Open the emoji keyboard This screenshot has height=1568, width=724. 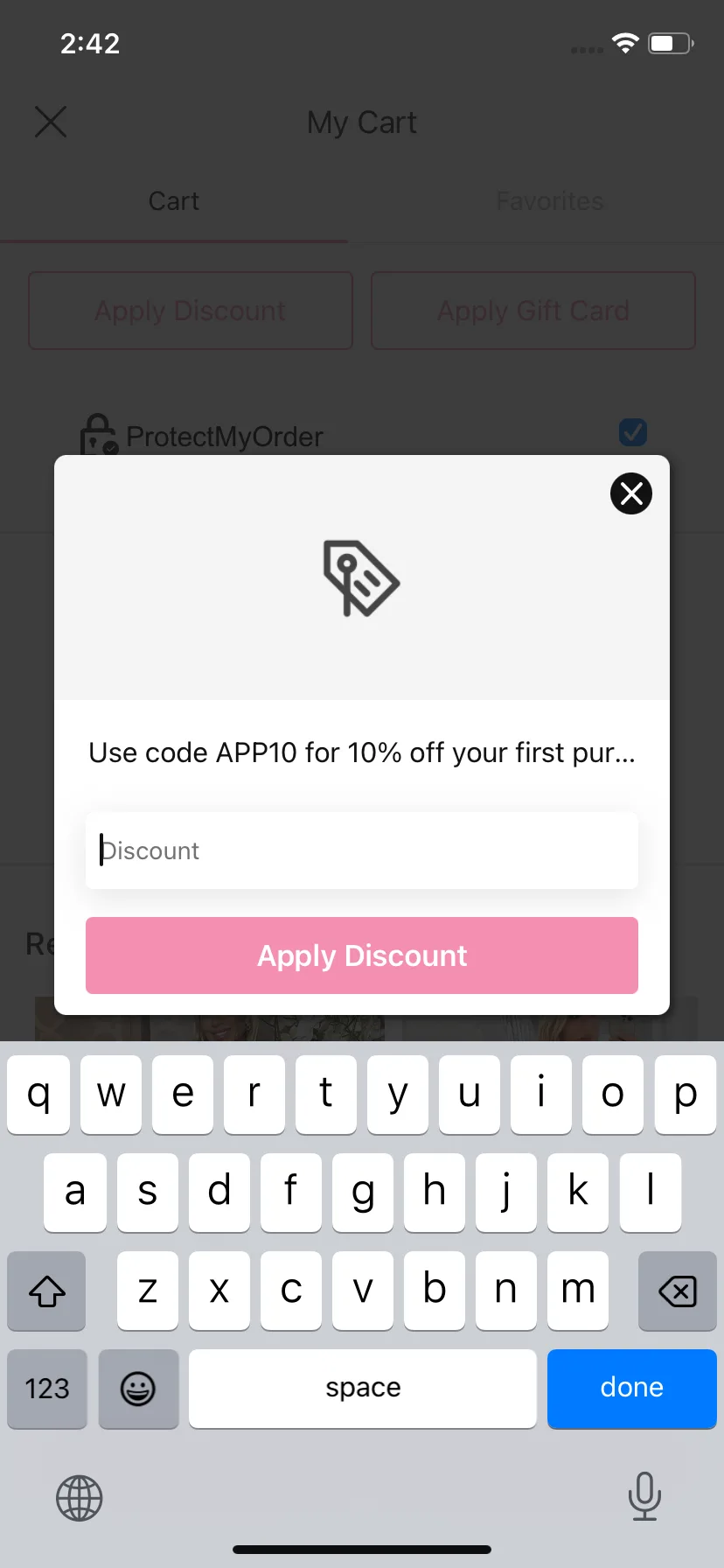[138, 1389]
